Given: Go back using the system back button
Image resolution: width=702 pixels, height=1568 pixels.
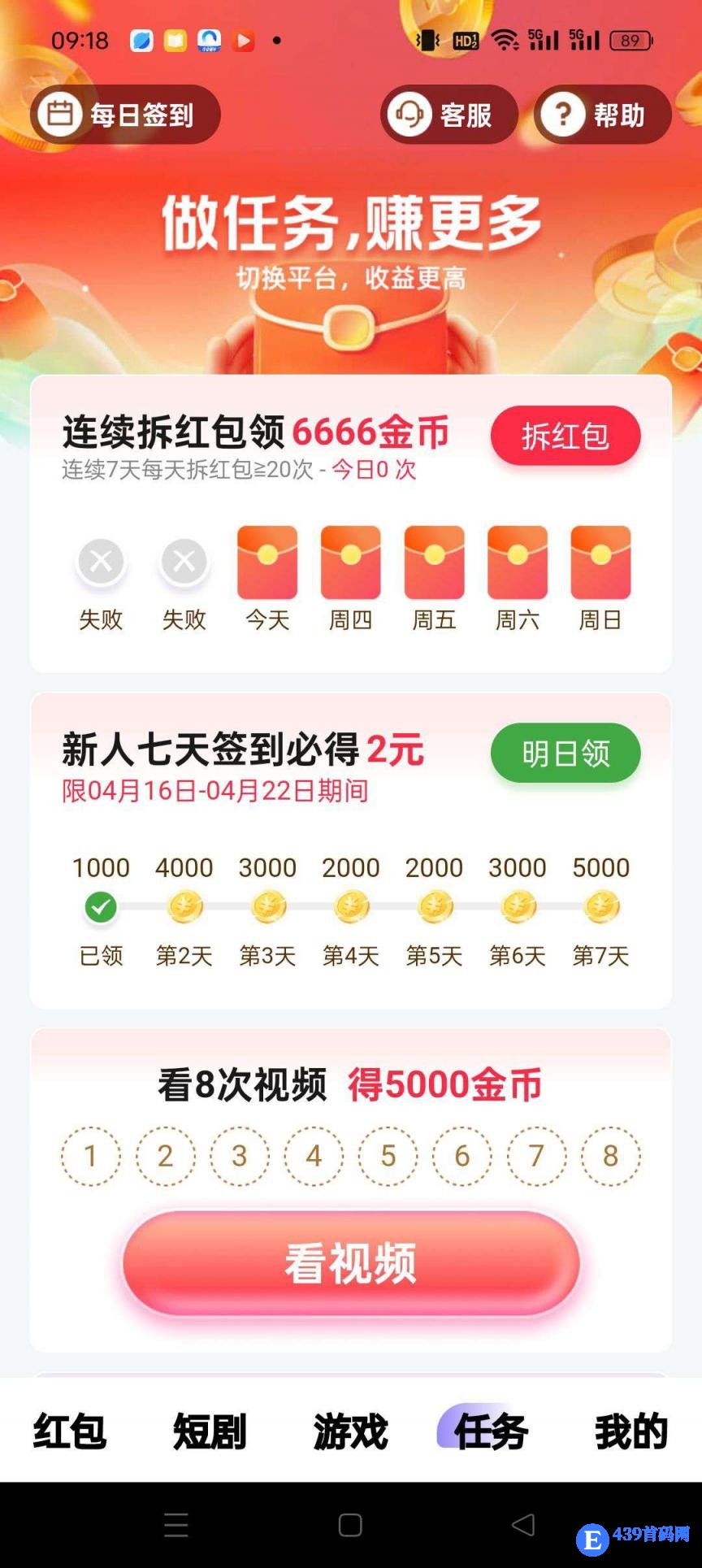Looking at the screenshot, I should [x=523, y=1525].
